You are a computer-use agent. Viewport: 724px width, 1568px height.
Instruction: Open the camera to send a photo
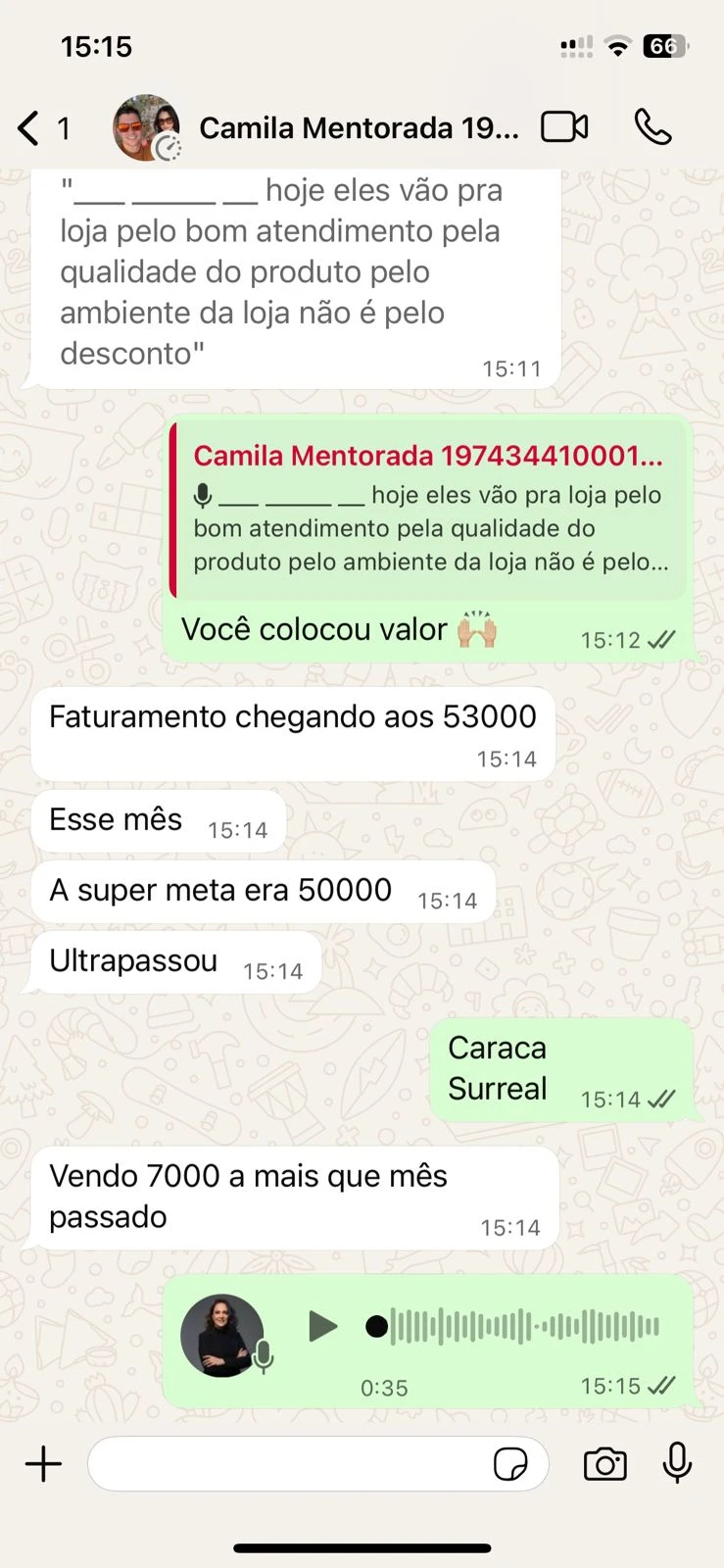coord(604,1464)
